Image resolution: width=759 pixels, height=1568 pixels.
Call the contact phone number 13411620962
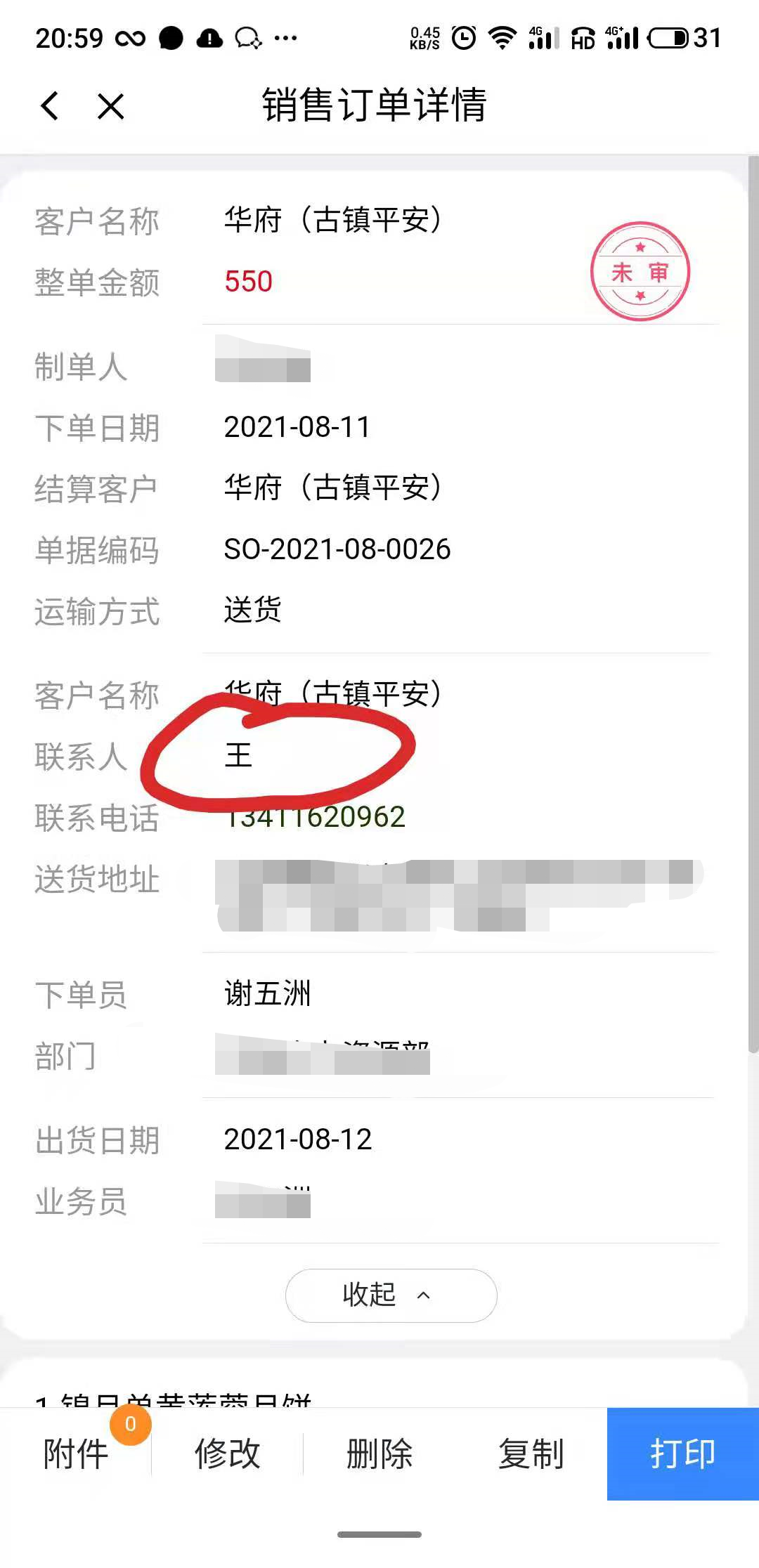[x=315, y=817]
